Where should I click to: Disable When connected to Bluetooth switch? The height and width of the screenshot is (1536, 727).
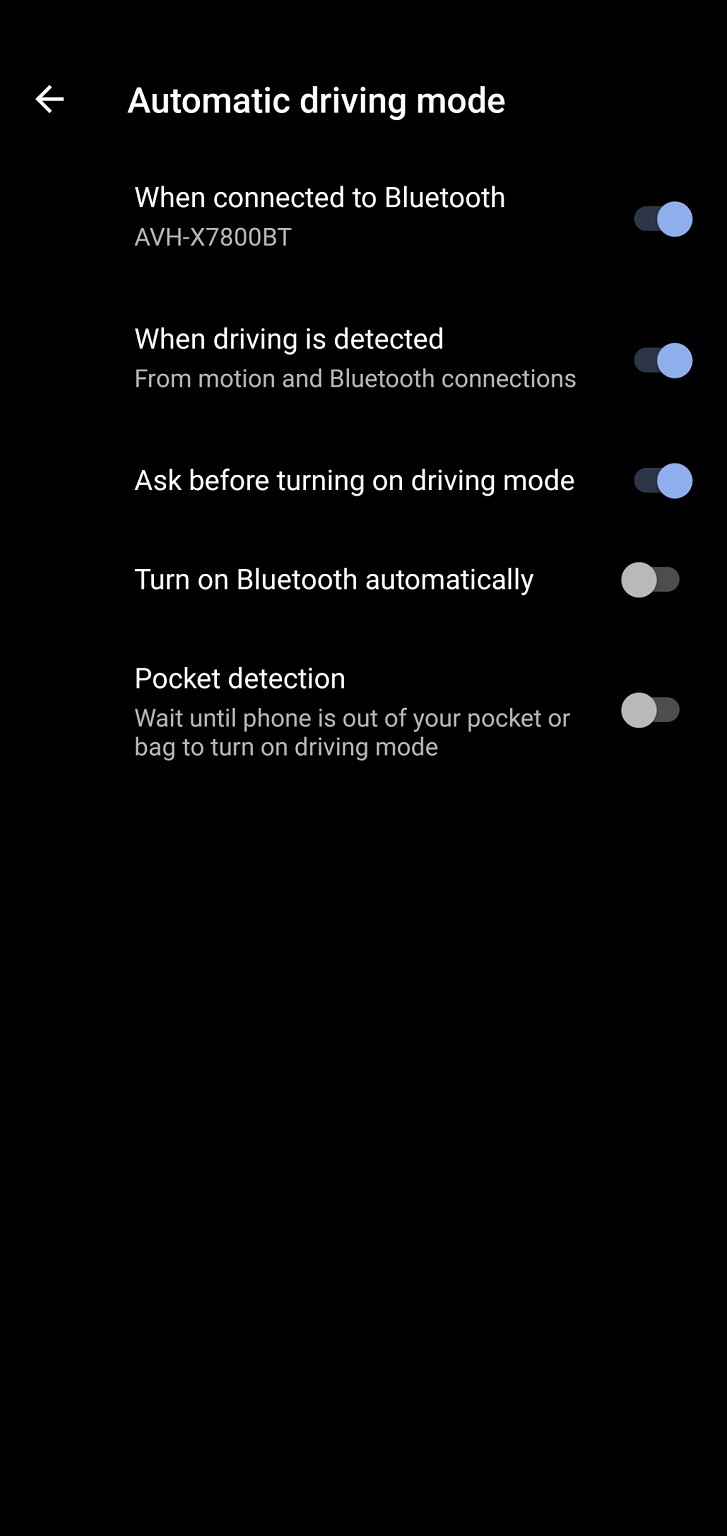click(663, 219)
